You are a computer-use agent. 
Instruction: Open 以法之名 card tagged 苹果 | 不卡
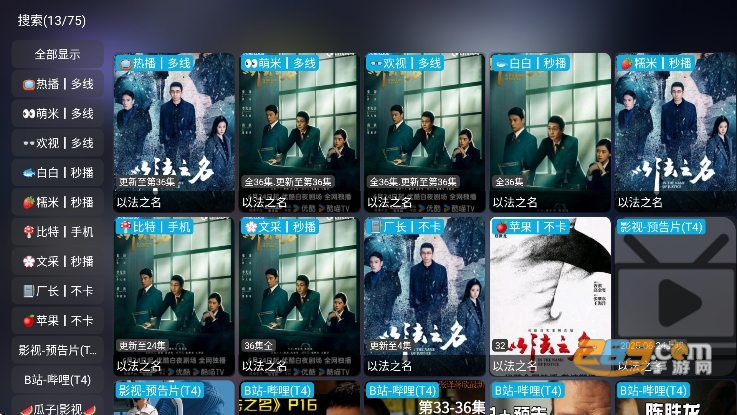(x=549, y=295)
